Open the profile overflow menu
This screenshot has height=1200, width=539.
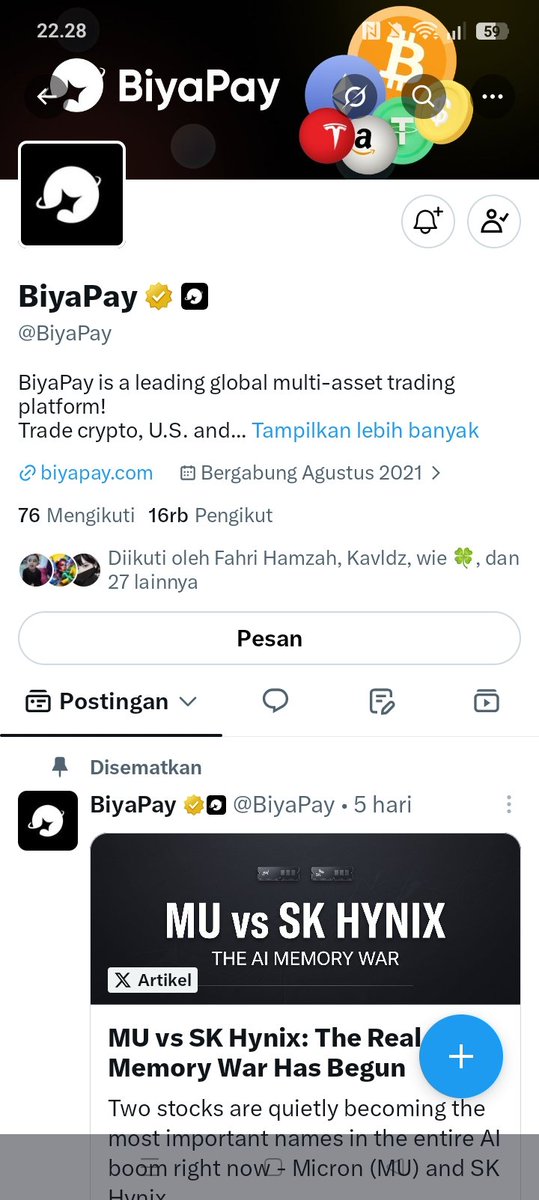491,96
